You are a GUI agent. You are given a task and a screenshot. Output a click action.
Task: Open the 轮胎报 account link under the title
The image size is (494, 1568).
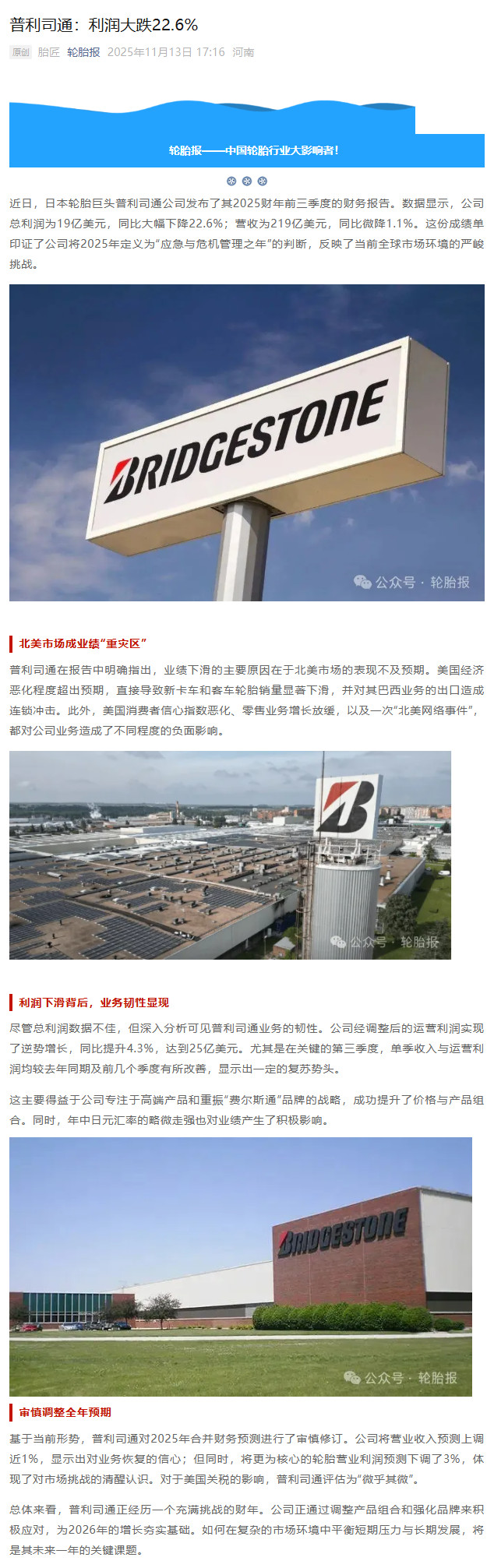coord(83,52)
